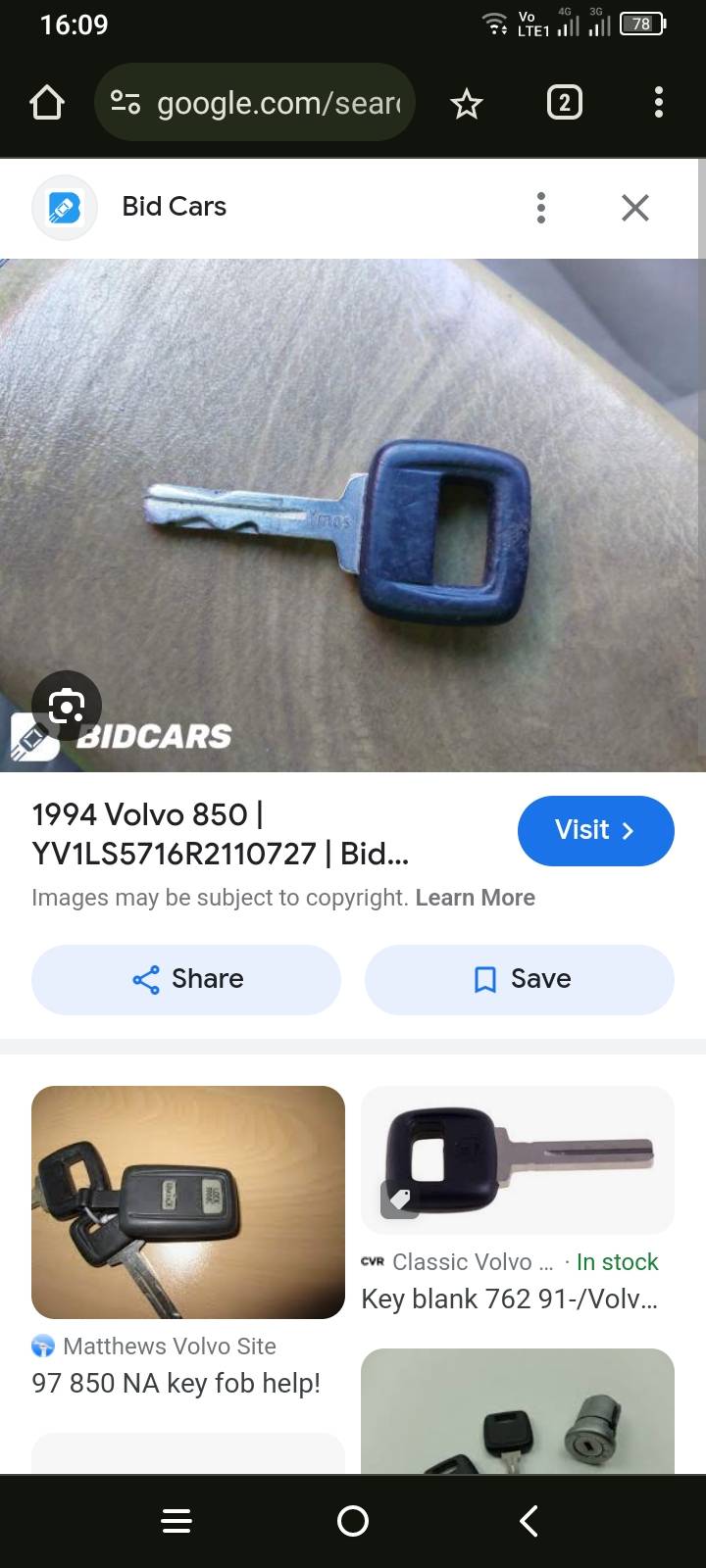Image resolution: width=706 pixels, height=1568 pixels.
Task: Open recent apps from the navigation bar
Action: (176, 1521)
